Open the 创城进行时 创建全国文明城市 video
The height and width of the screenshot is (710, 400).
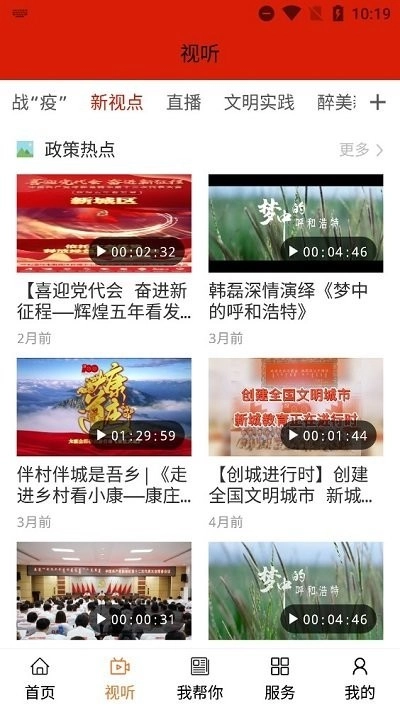(296, 407)
